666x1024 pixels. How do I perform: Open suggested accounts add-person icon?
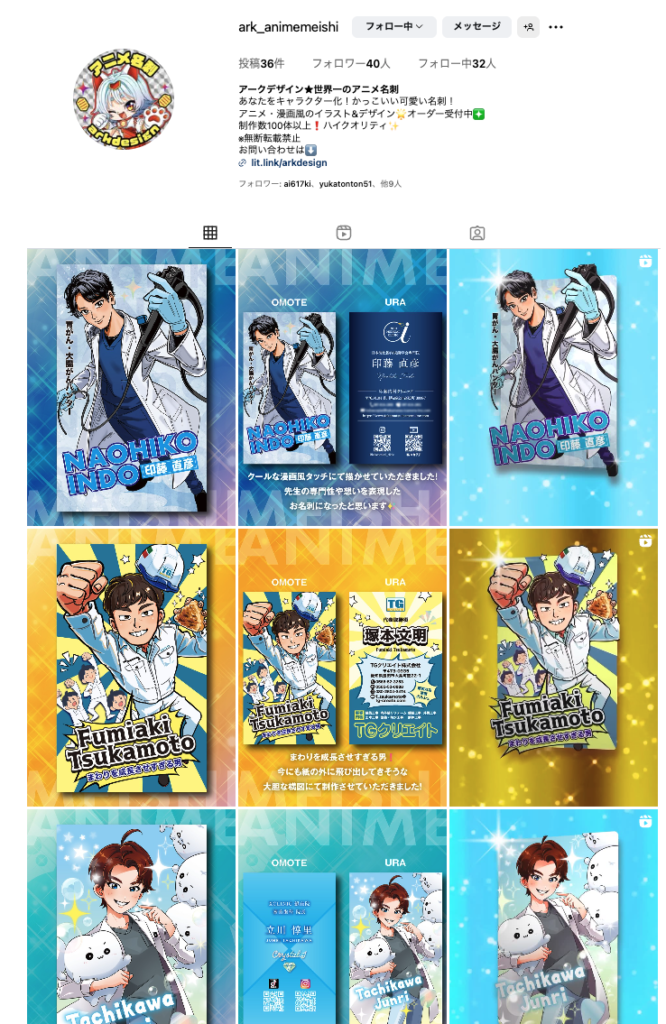tap(528, 27)
